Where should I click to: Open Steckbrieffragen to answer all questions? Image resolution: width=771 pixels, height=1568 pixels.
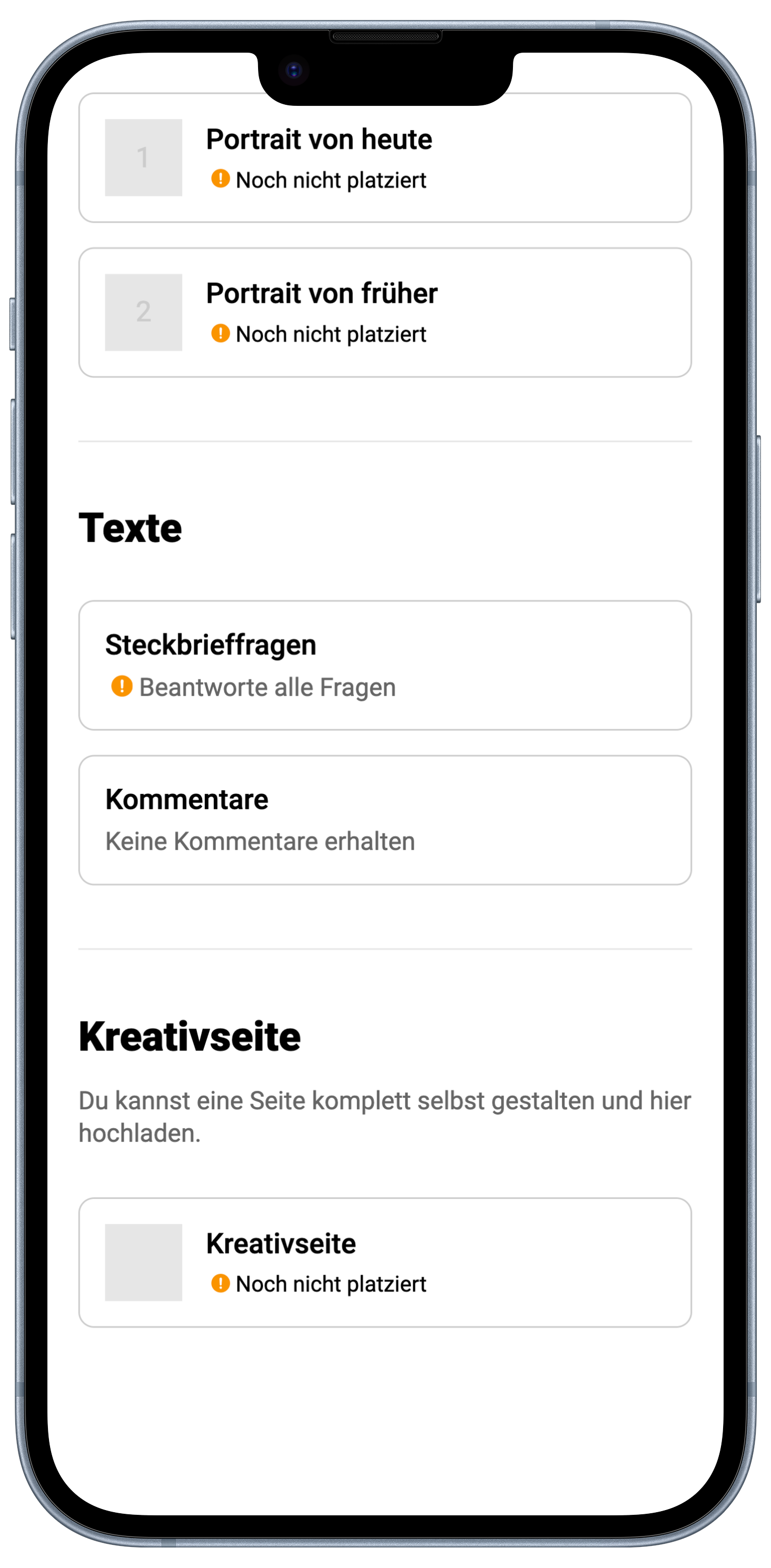coord(385,664)
